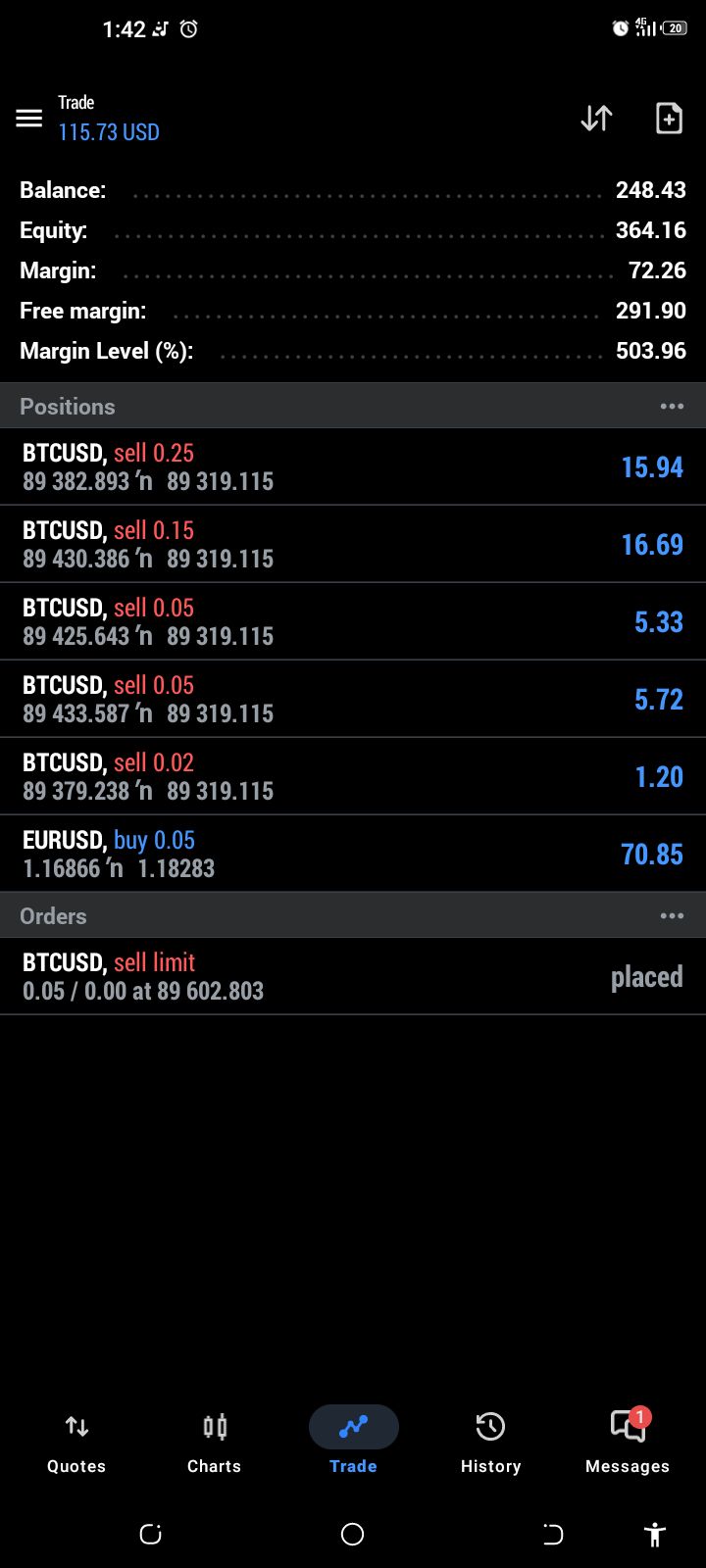Open the EURUSD buy 0.05 position
706x1568 pixels.
(353, 854)
